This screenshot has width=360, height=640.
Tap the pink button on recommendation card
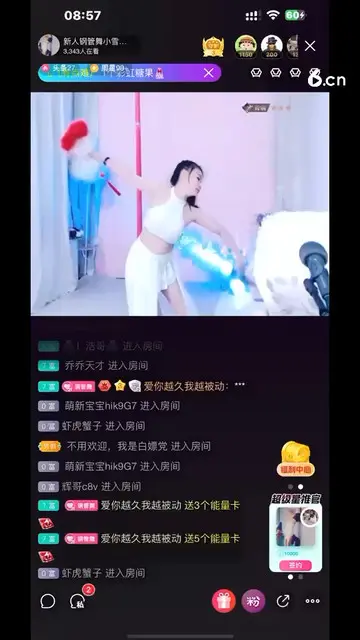click(x=295, y=565)
